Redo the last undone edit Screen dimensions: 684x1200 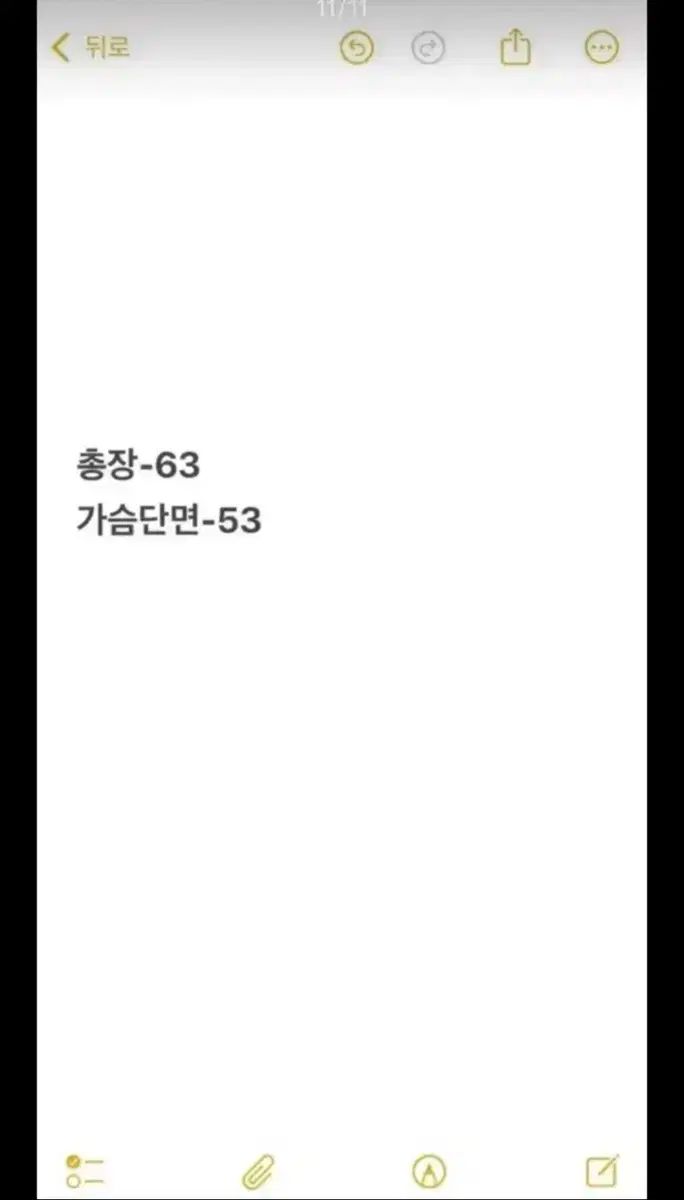click(x=429, y=47)
